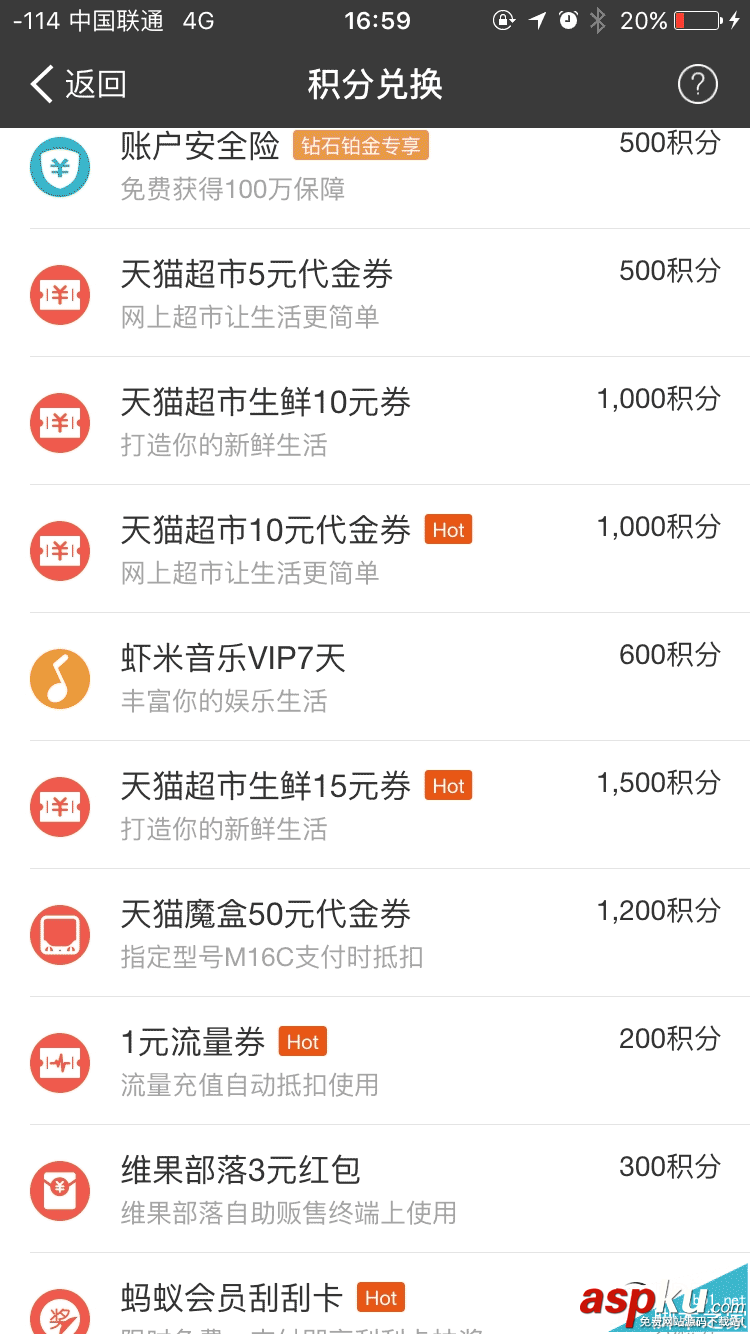Image resolution: width=750 pixels, height=1334 pixels.
Task: Select the 天猫超市5元代金券 voucher icon
Action: click(60, 295)
